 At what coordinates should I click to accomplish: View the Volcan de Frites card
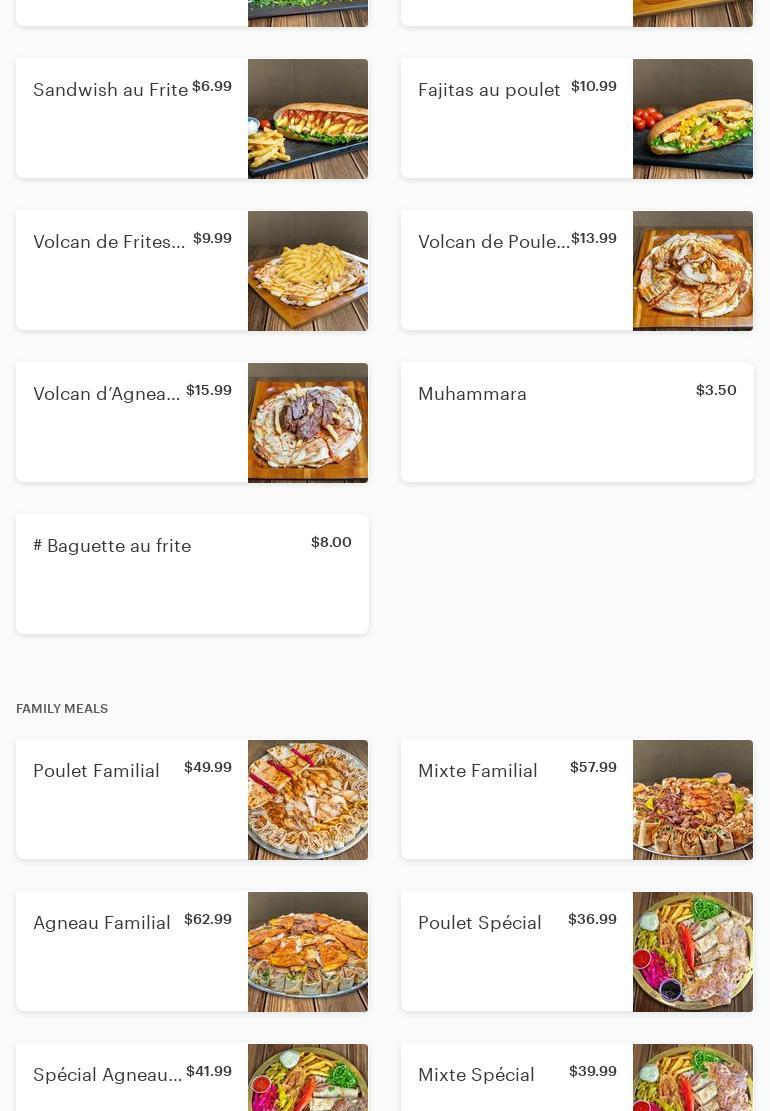click(192, 271)
